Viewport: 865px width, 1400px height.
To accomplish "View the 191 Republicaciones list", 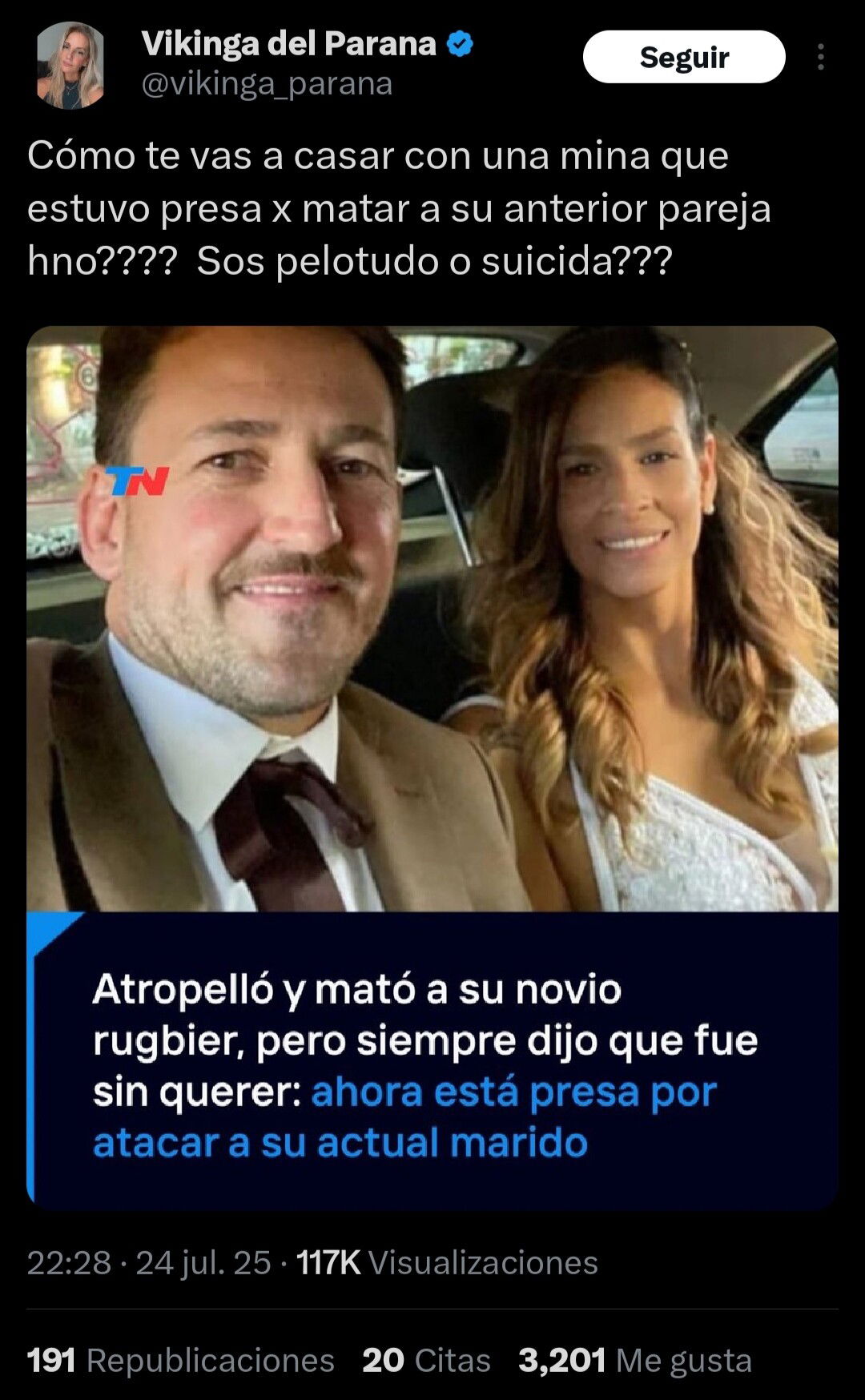I will click(x=181, y=1360).
